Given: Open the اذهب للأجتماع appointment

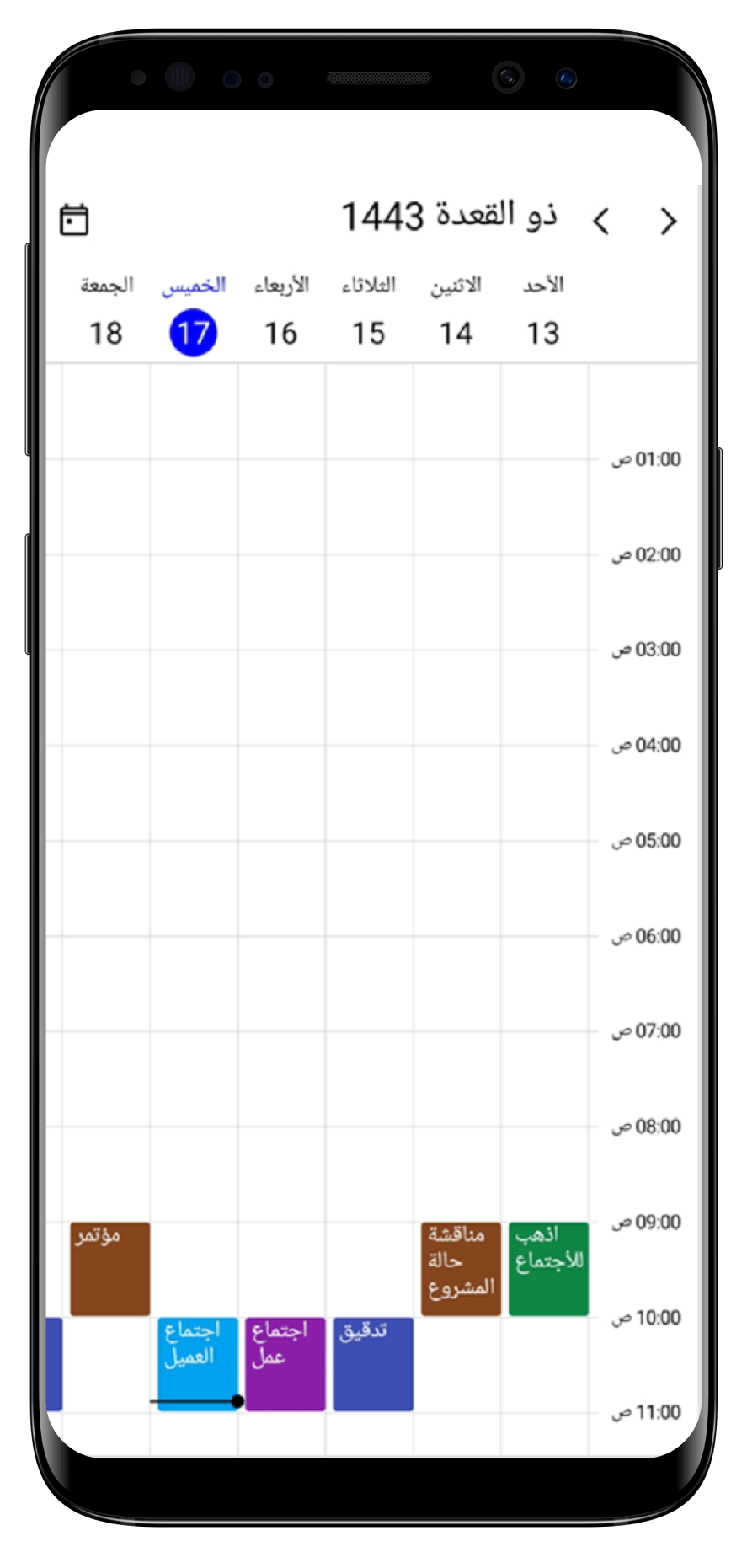Looking at the screenshot, I should (548, 1269).
